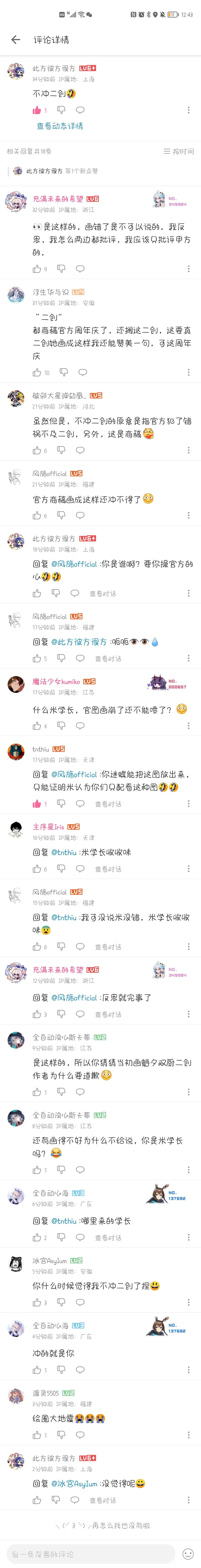Dislike 破邪大星弹劾凰_'s comment

point(61,450)
